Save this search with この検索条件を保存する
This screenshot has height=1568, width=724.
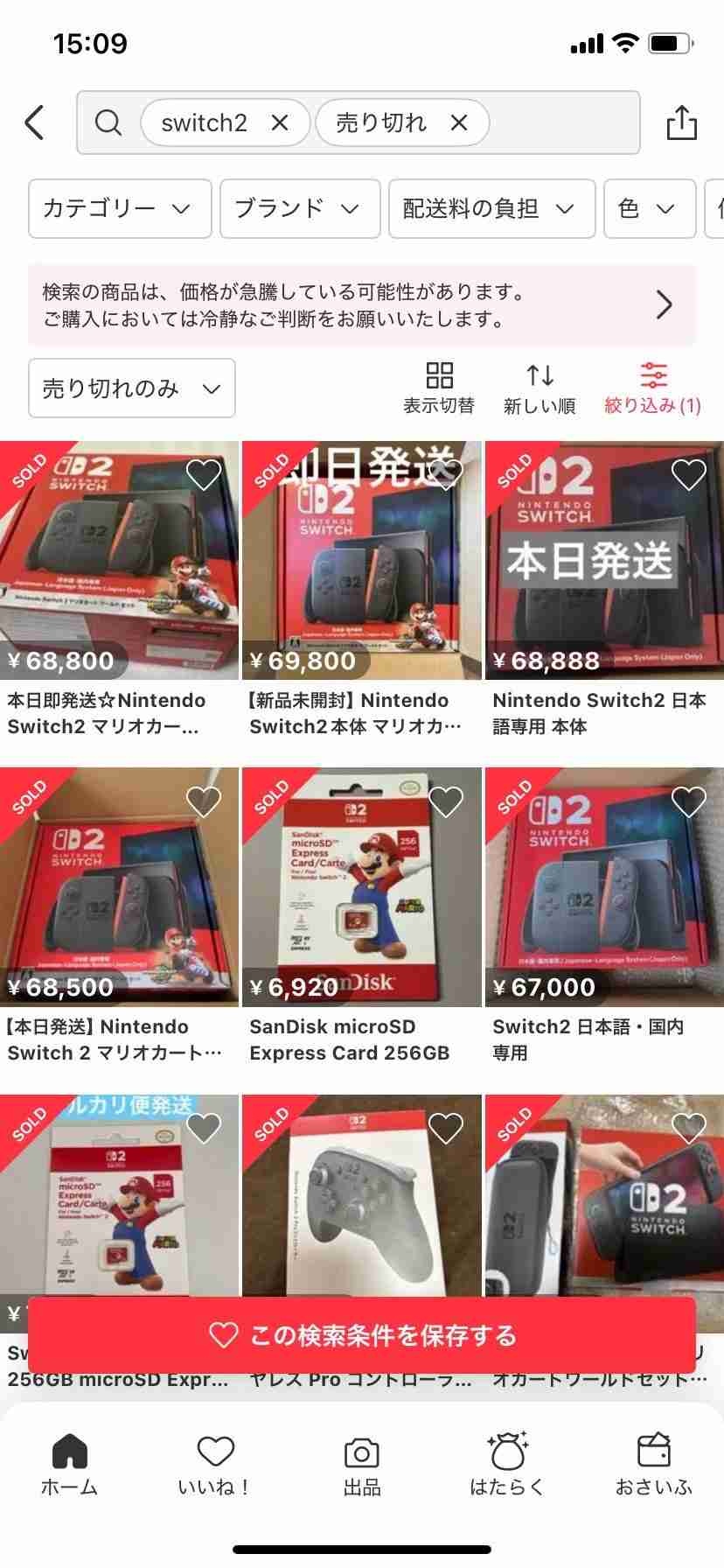pyautogui.click(x=361, y=1335)
